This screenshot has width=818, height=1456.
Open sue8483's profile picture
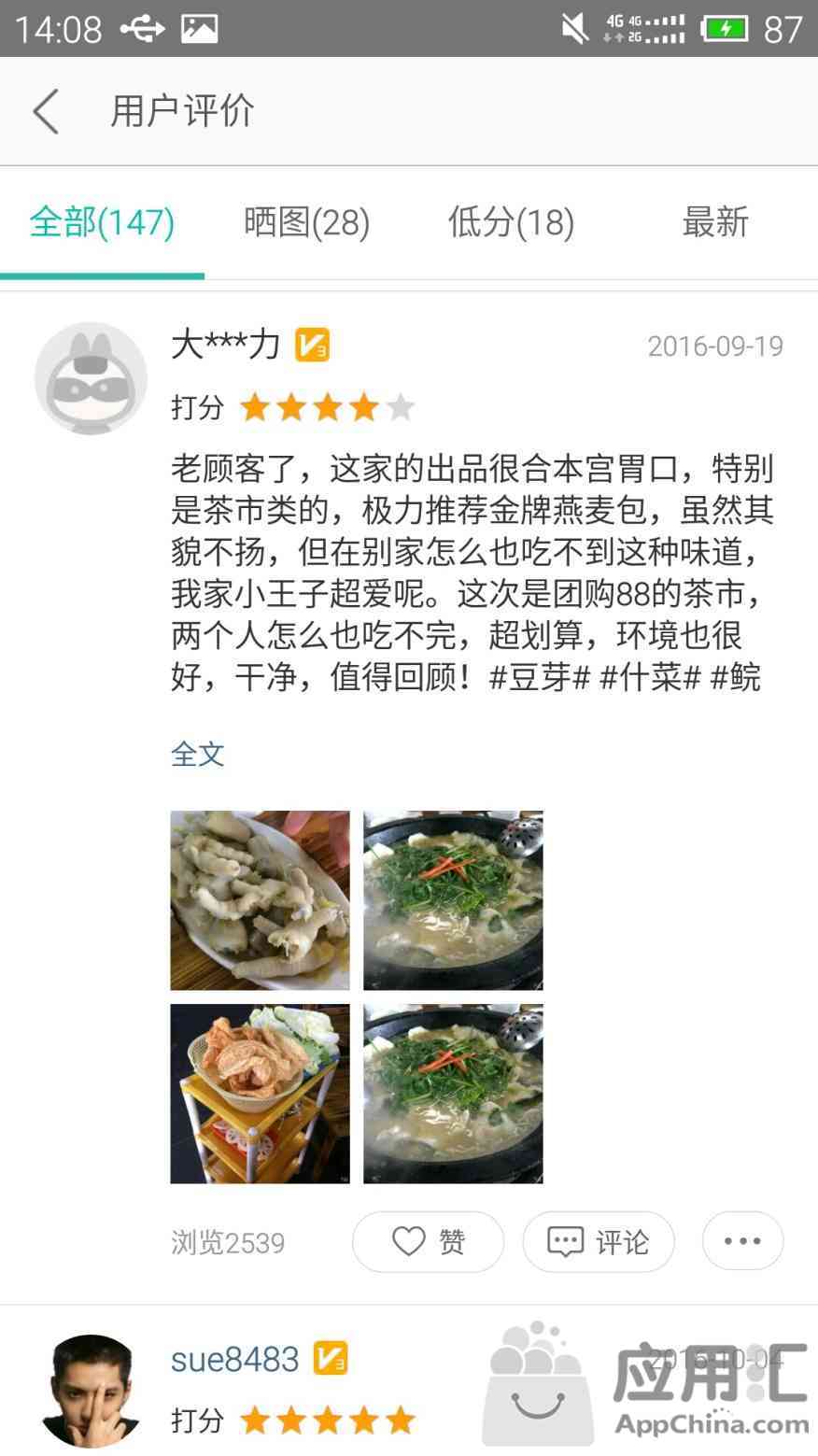click(91, 1390)
